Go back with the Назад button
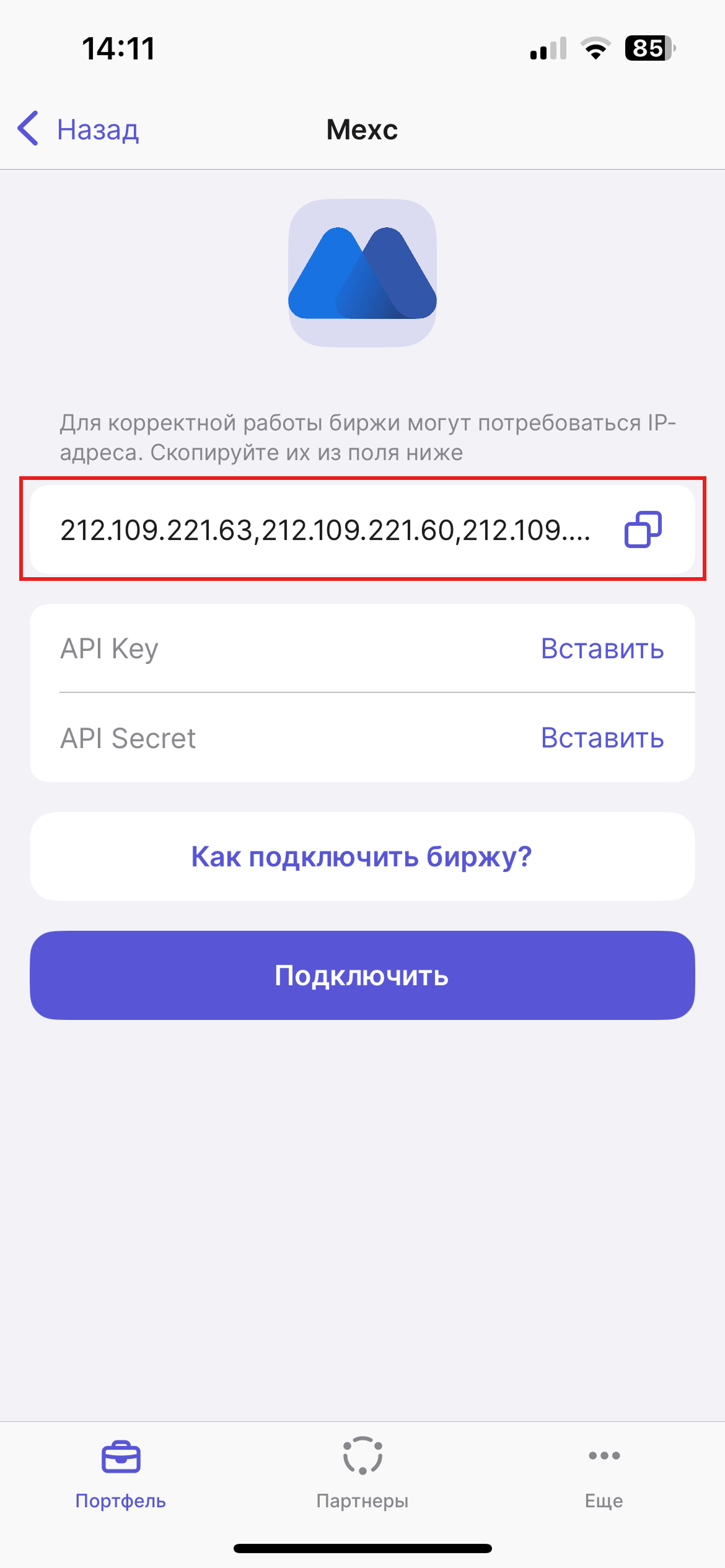This screenshot has height=1568, width=725. (x=79, y=129)
